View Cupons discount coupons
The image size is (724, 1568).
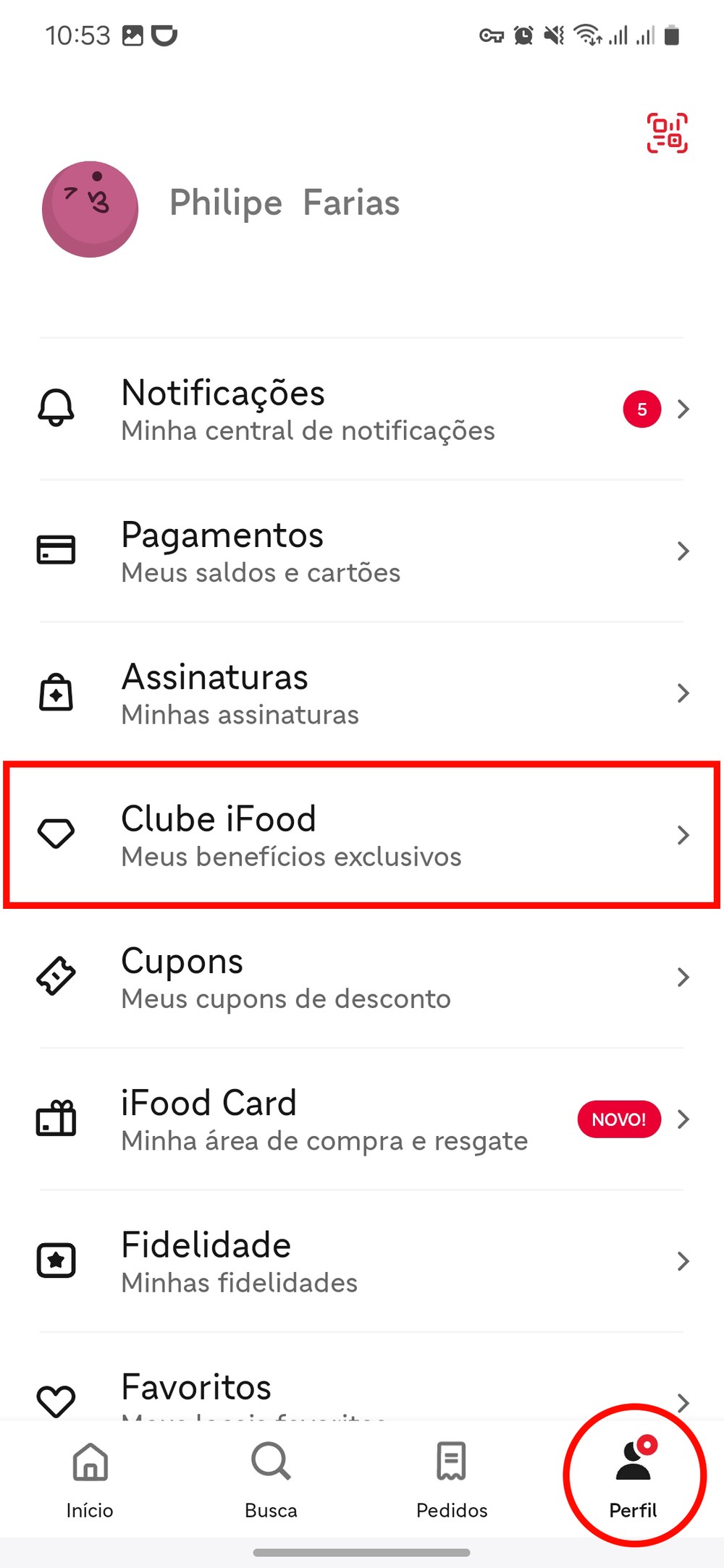click(x=362, y=978)
